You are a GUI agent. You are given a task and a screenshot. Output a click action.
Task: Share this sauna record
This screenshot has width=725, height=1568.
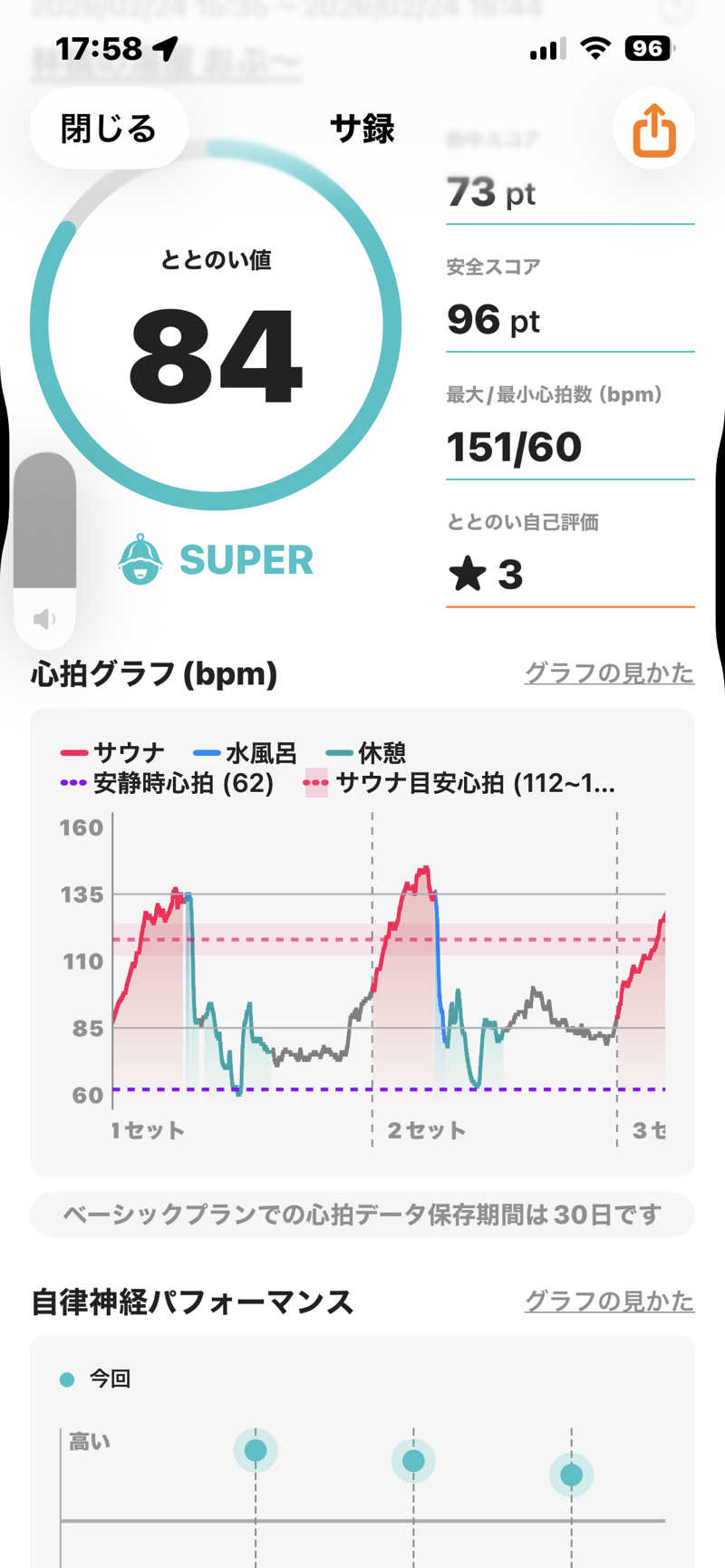coord(653,131)
